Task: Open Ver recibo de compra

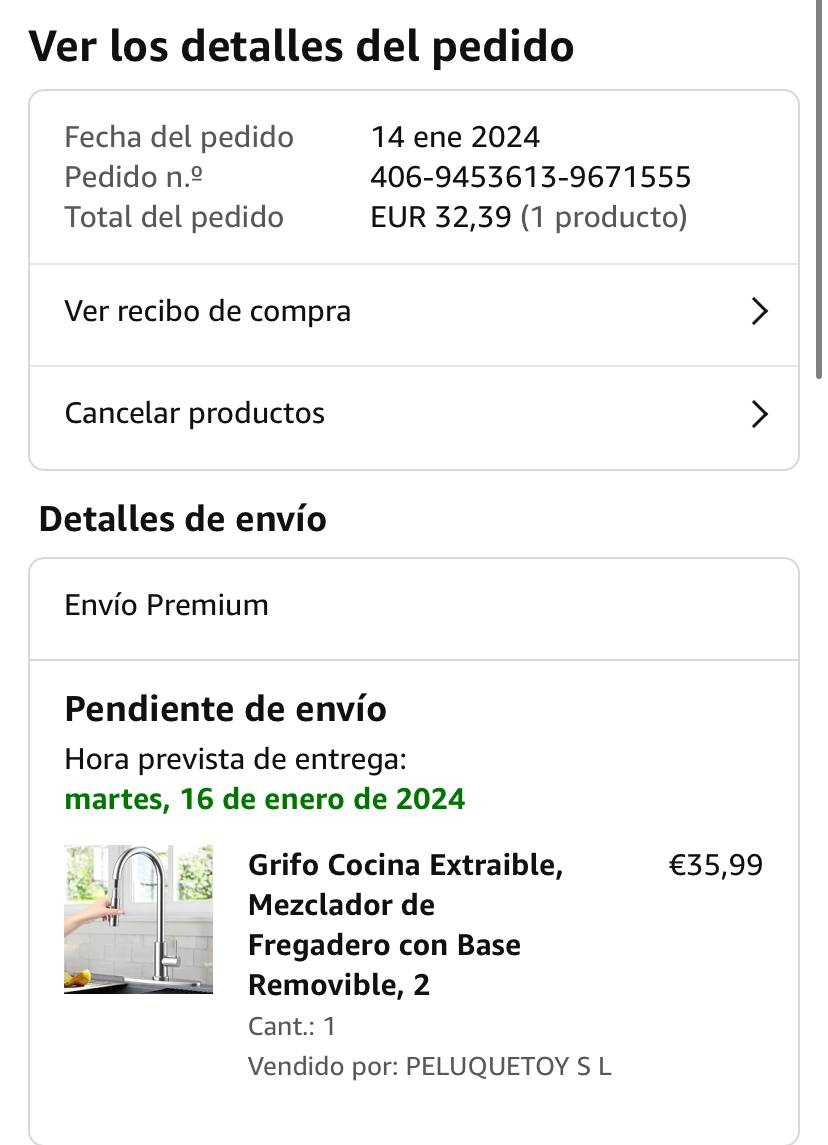Action: pyautogui.click(x=413, y=312)
